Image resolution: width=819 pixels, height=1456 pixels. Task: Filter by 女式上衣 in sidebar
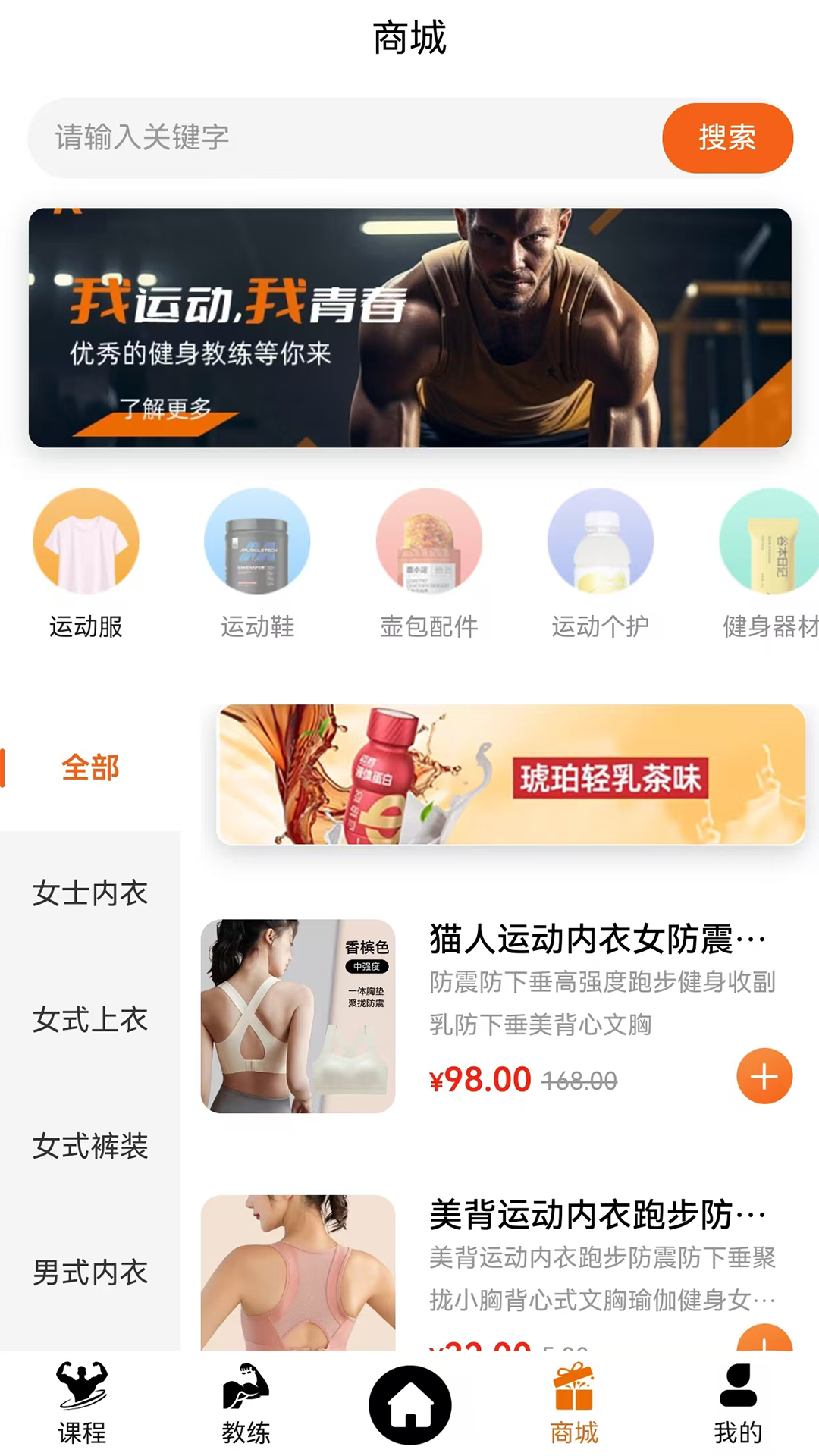90,1020
